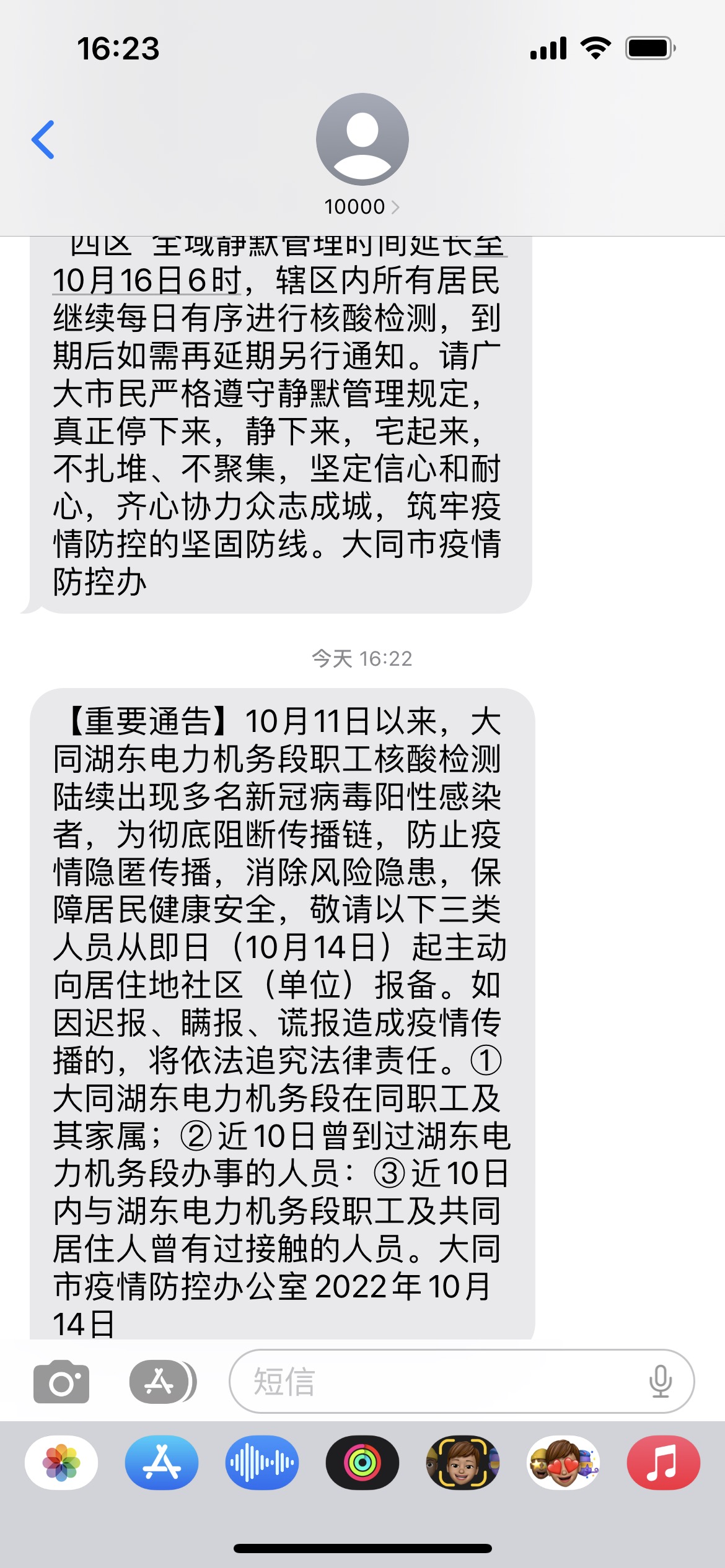Open the audio messages waveform app

(262, 1463)
